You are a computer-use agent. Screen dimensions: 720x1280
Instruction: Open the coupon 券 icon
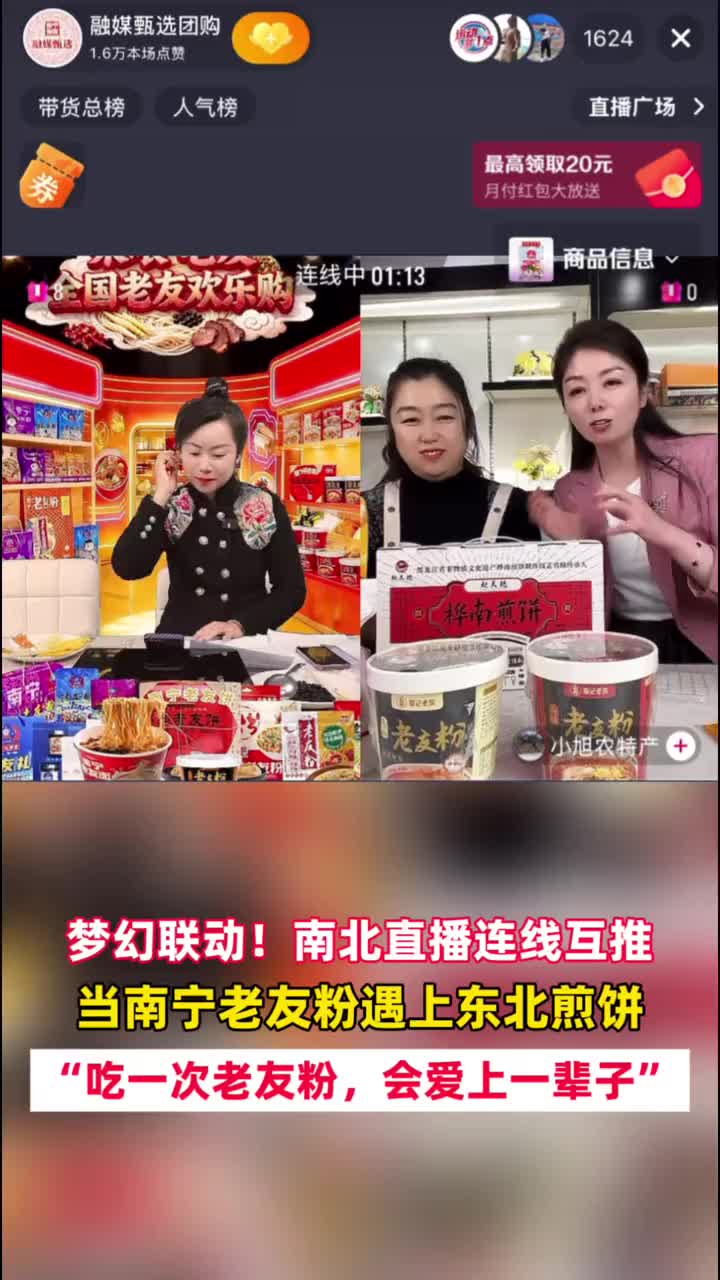tap(50, 176)
